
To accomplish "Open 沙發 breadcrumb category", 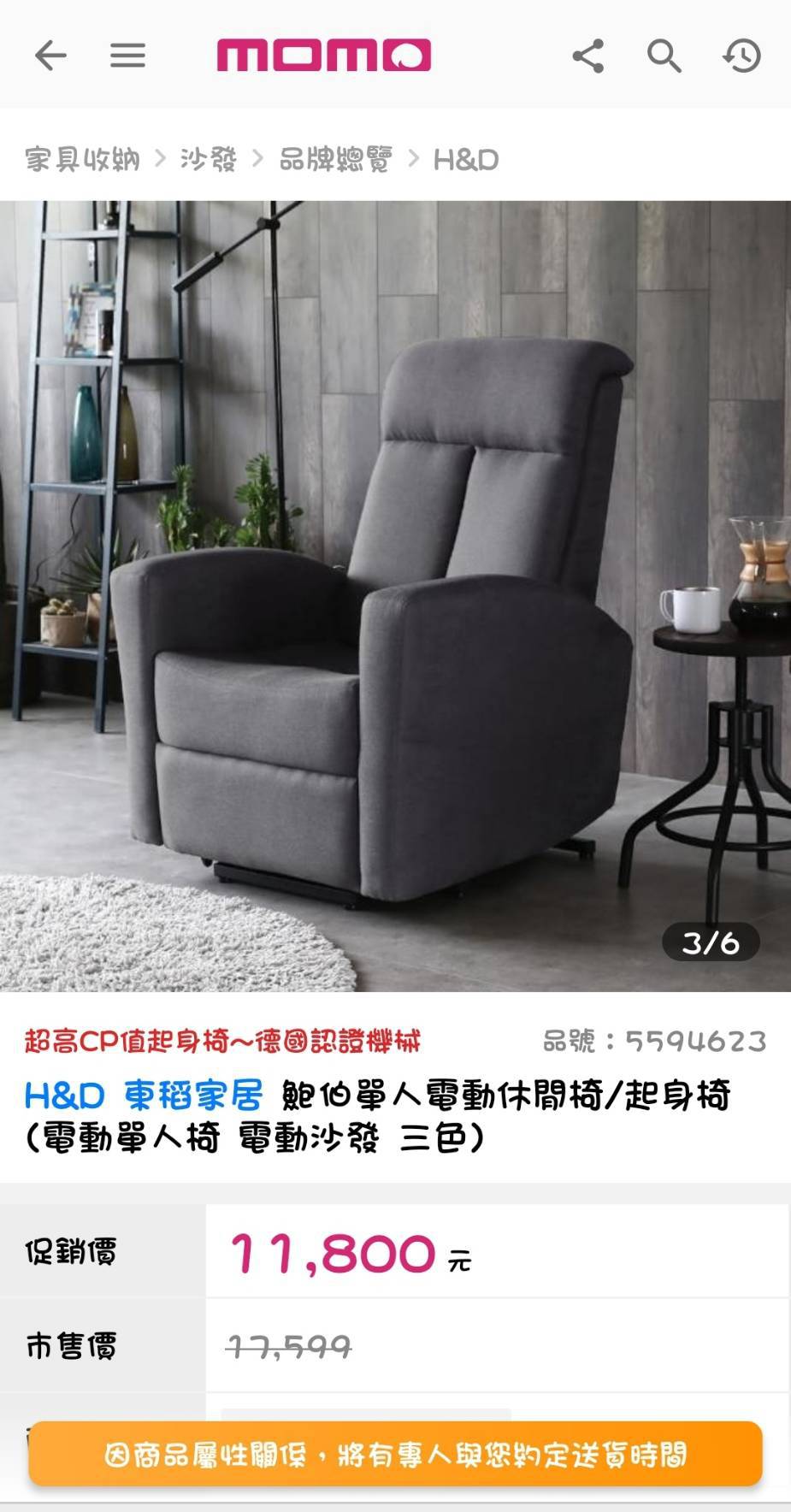I will pos(208,159).
